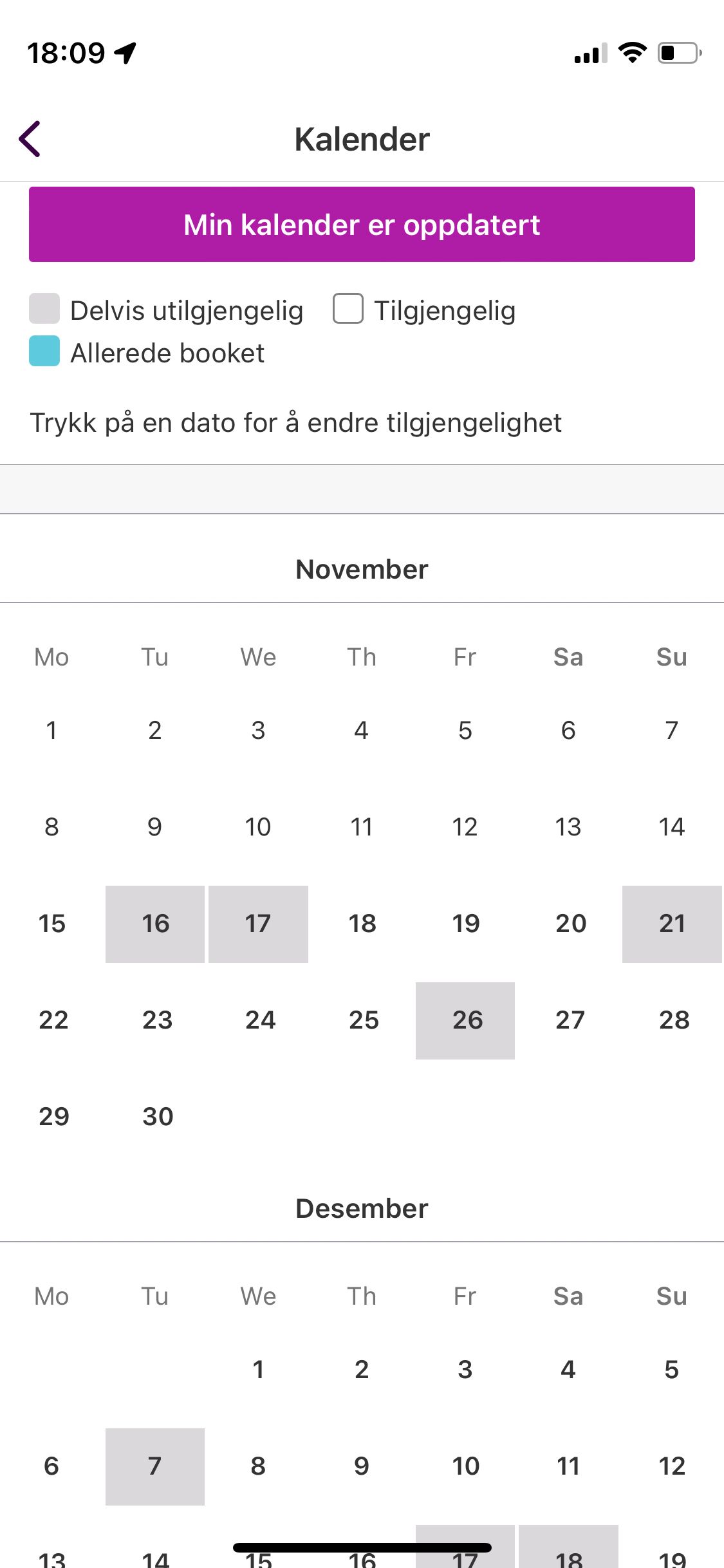Select November 28
The image size is (724, 1568).
[x=673, y=1020]
